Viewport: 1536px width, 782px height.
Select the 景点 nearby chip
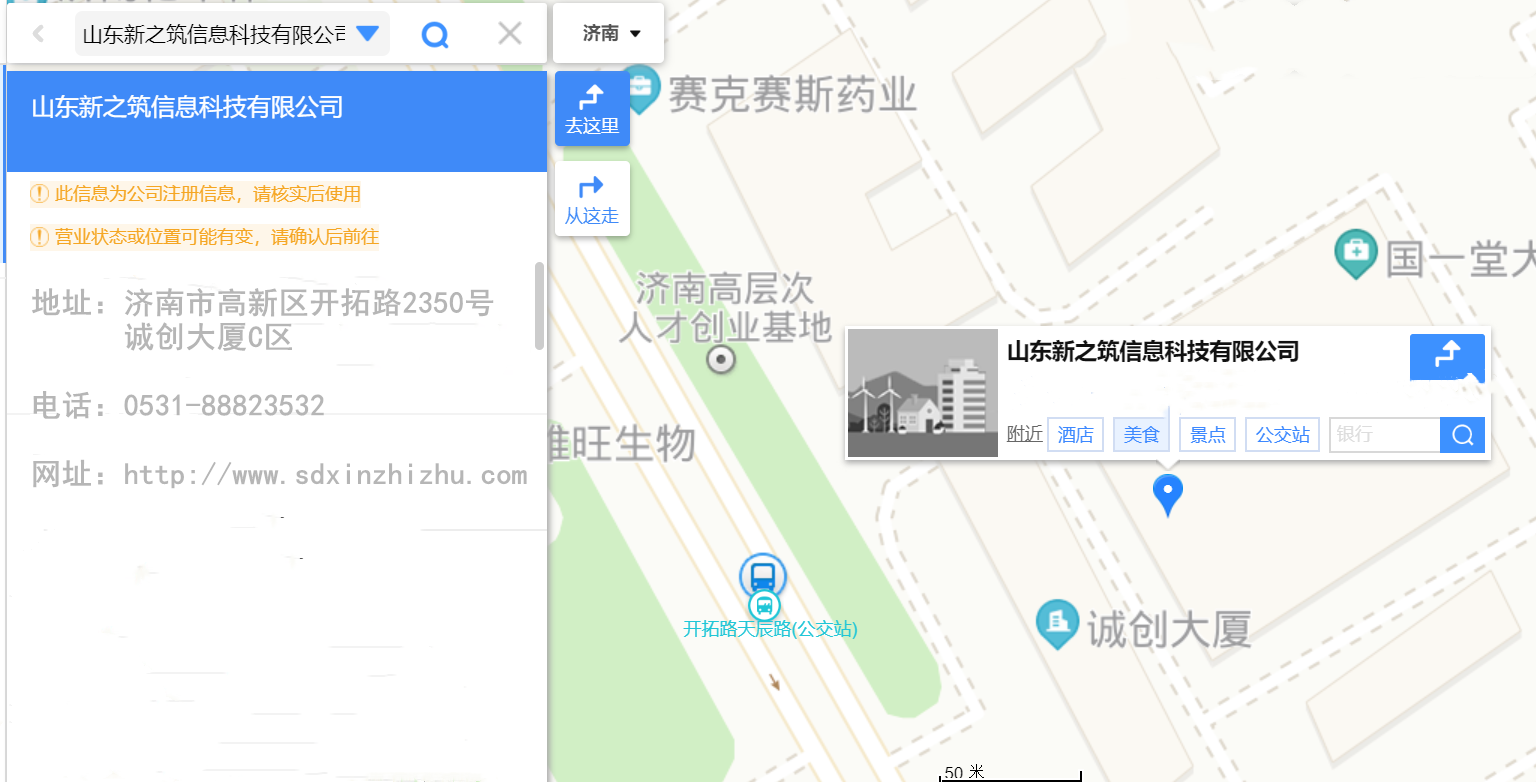[1207, 435]
